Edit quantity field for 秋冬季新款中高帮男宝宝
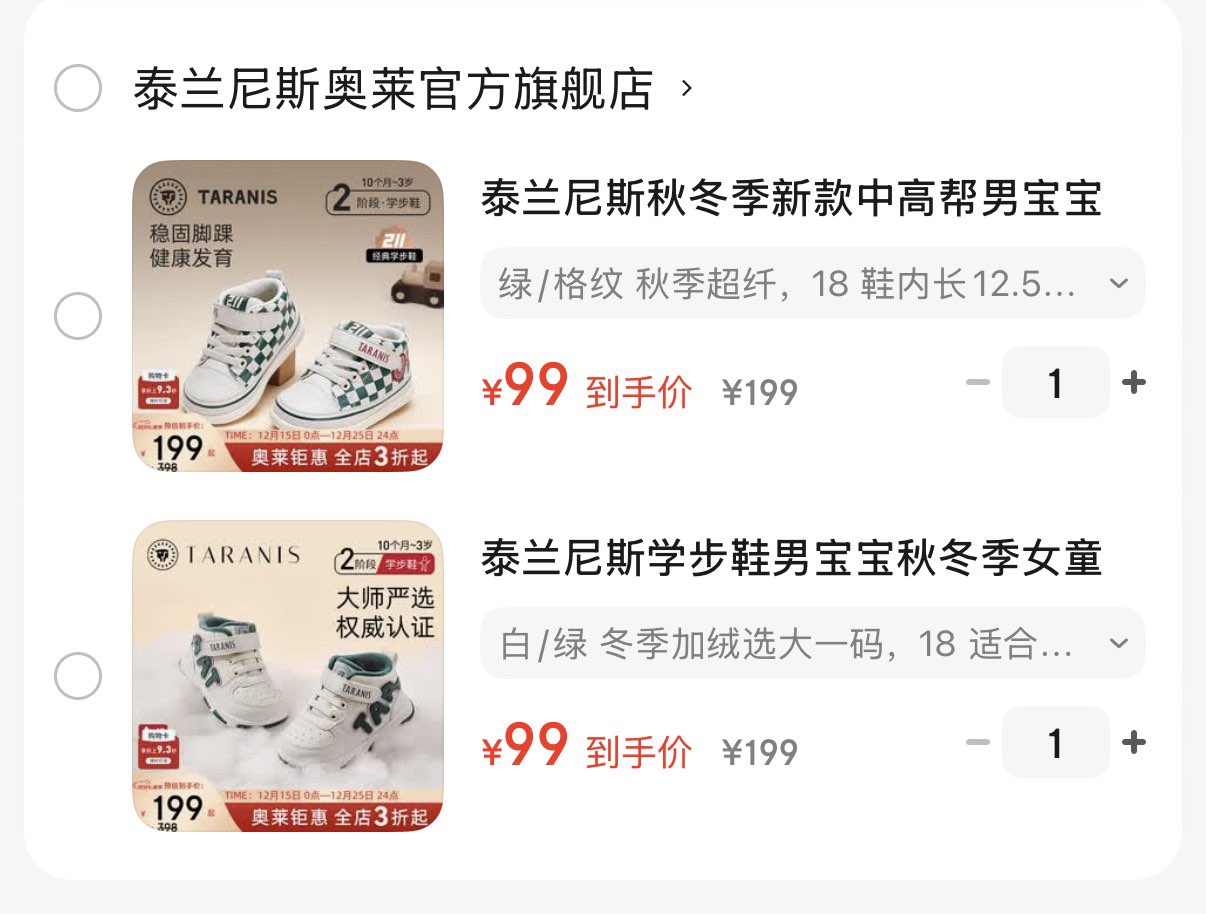This screenshot has width=1206, height=914. 1055,382
